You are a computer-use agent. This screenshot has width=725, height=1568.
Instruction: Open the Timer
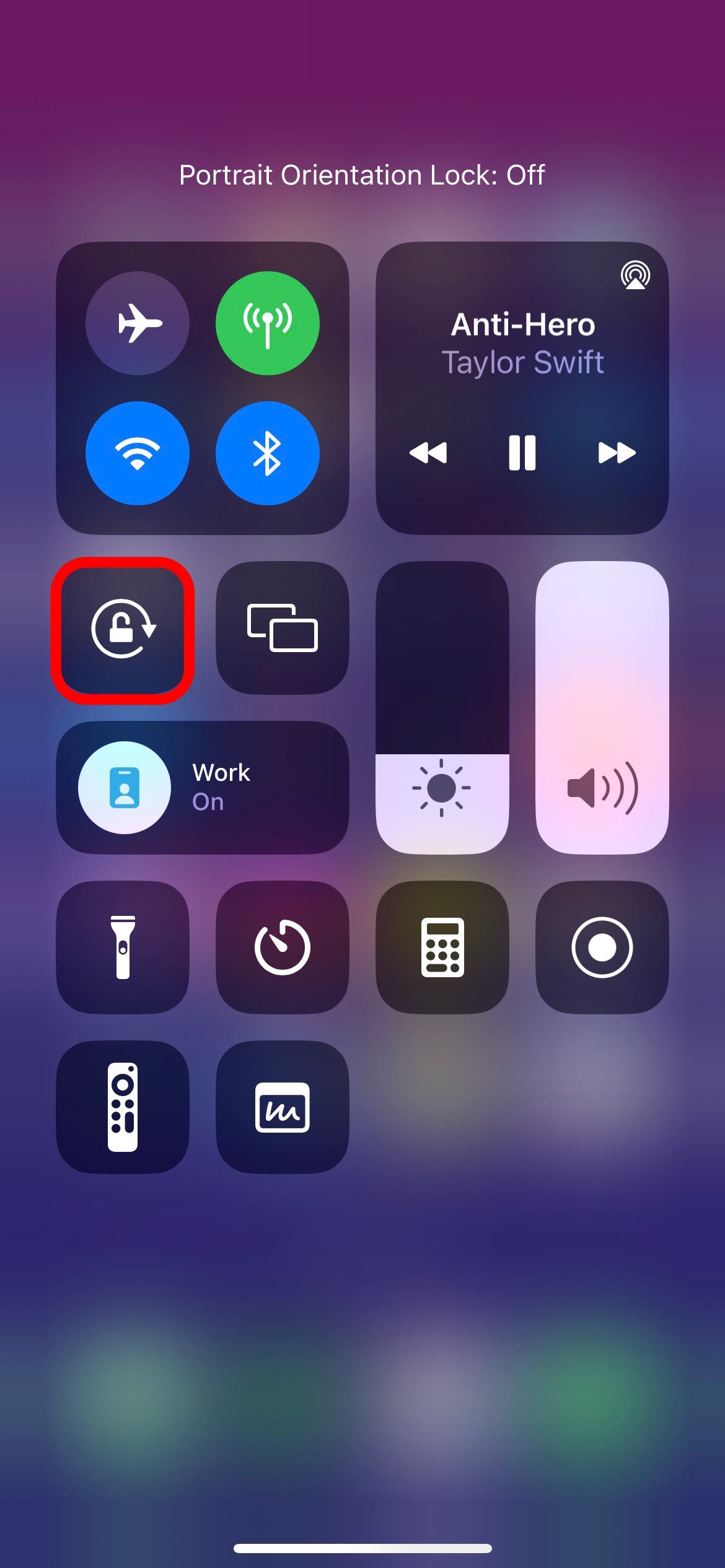[283, 947]
